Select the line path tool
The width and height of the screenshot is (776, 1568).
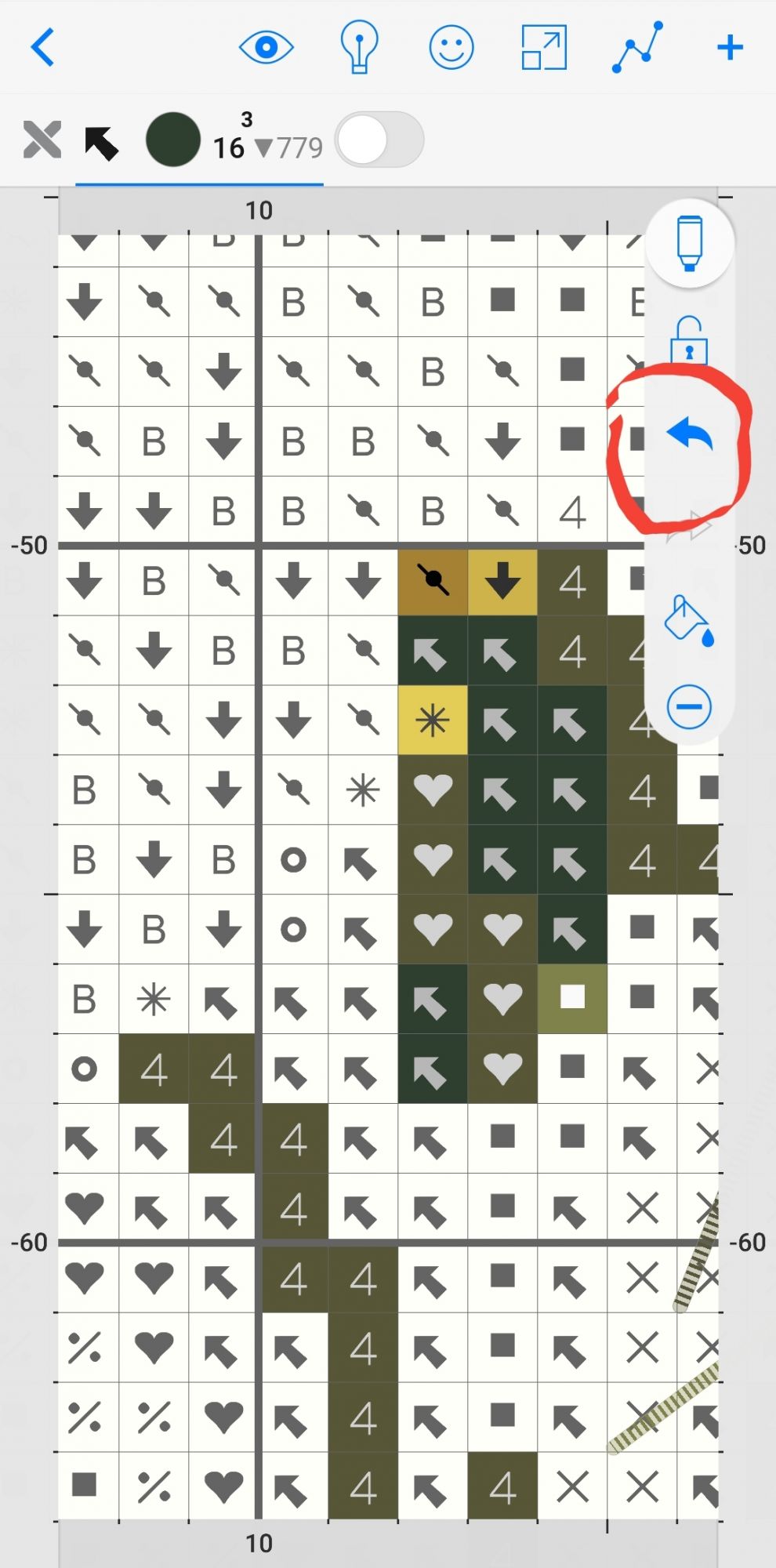click(x=636, y=48)
